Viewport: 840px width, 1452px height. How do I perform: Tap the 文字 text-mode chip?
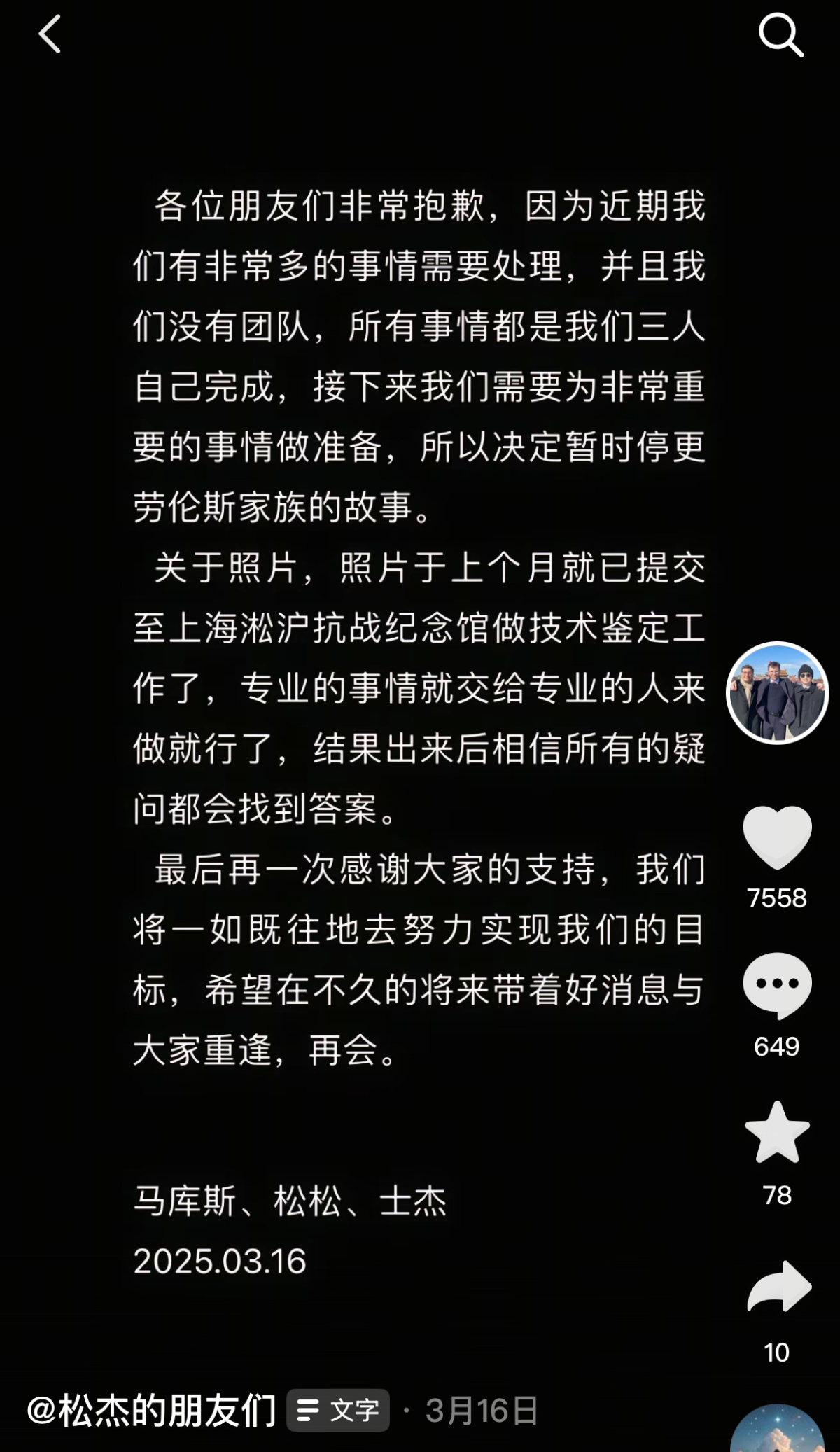click(338, 1410)
